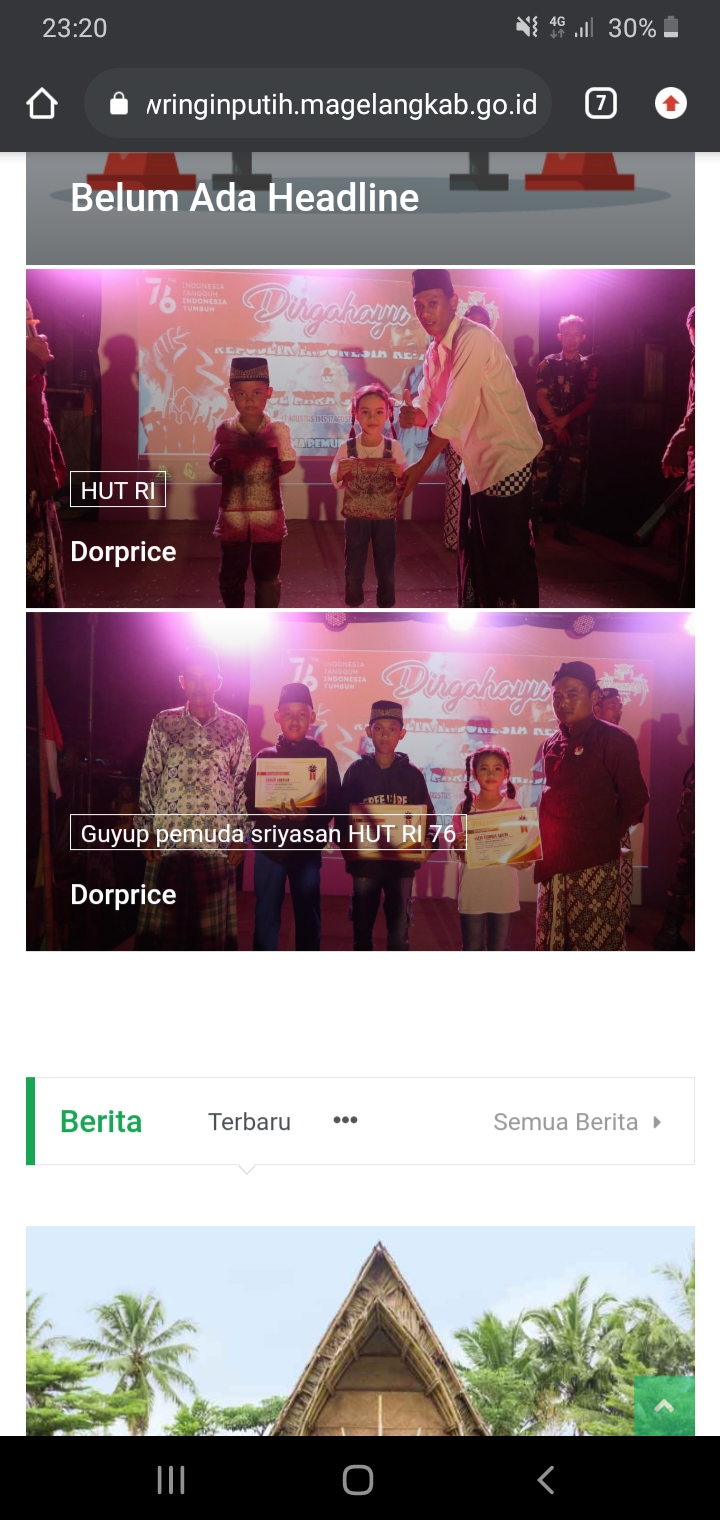720x1520 pixels.
Task: Open the Belum Ada Headline banner
Action: click(244, 198)
